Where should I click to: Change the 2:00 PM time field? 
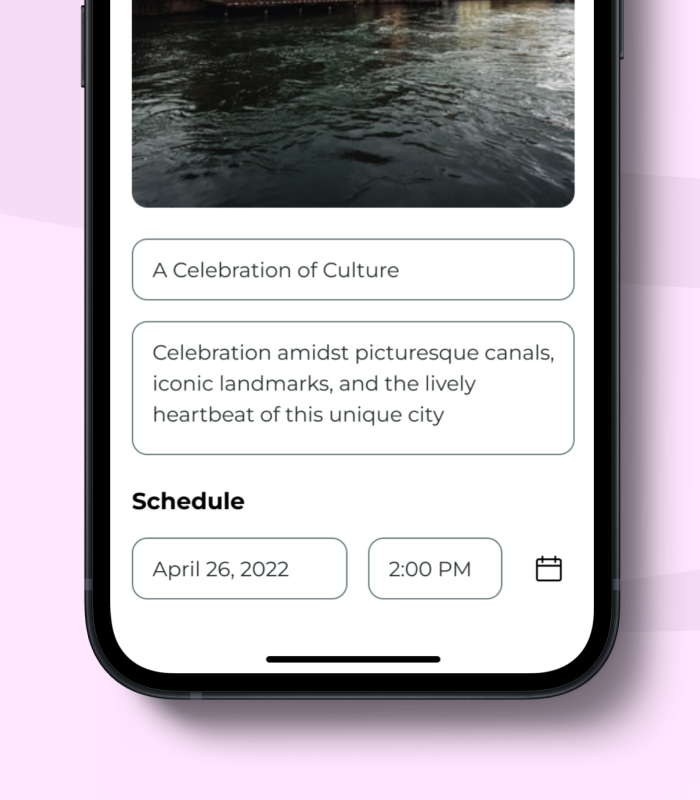tap(435, 569)
